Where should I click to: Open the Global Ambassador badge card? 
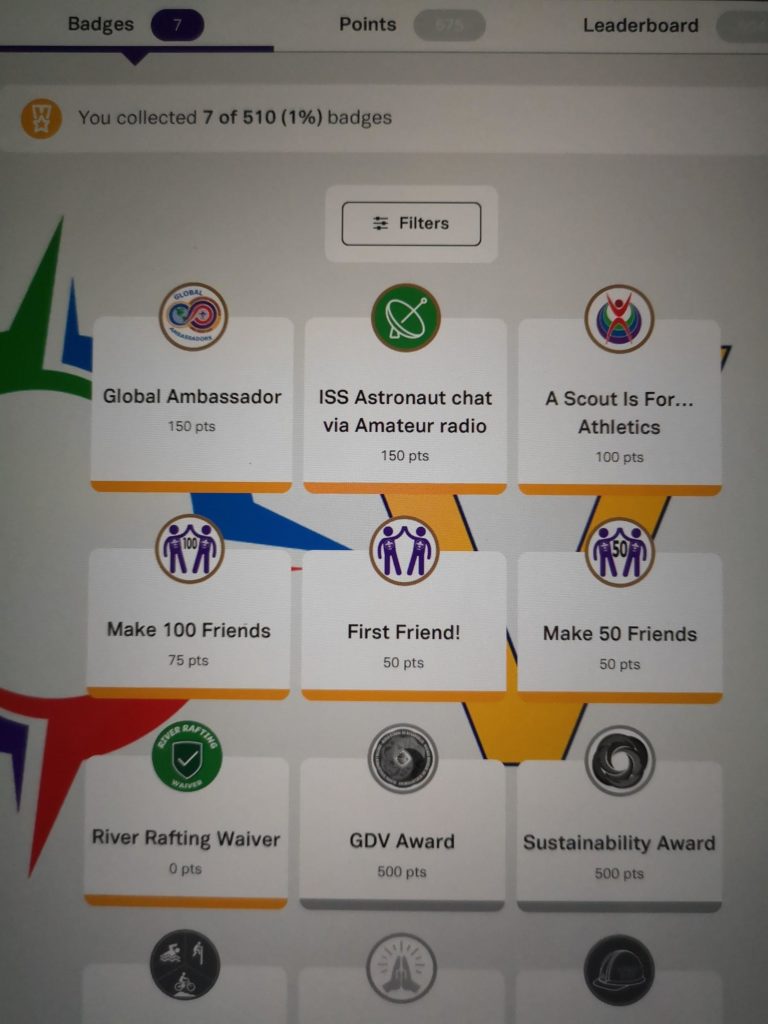[192, 400]
